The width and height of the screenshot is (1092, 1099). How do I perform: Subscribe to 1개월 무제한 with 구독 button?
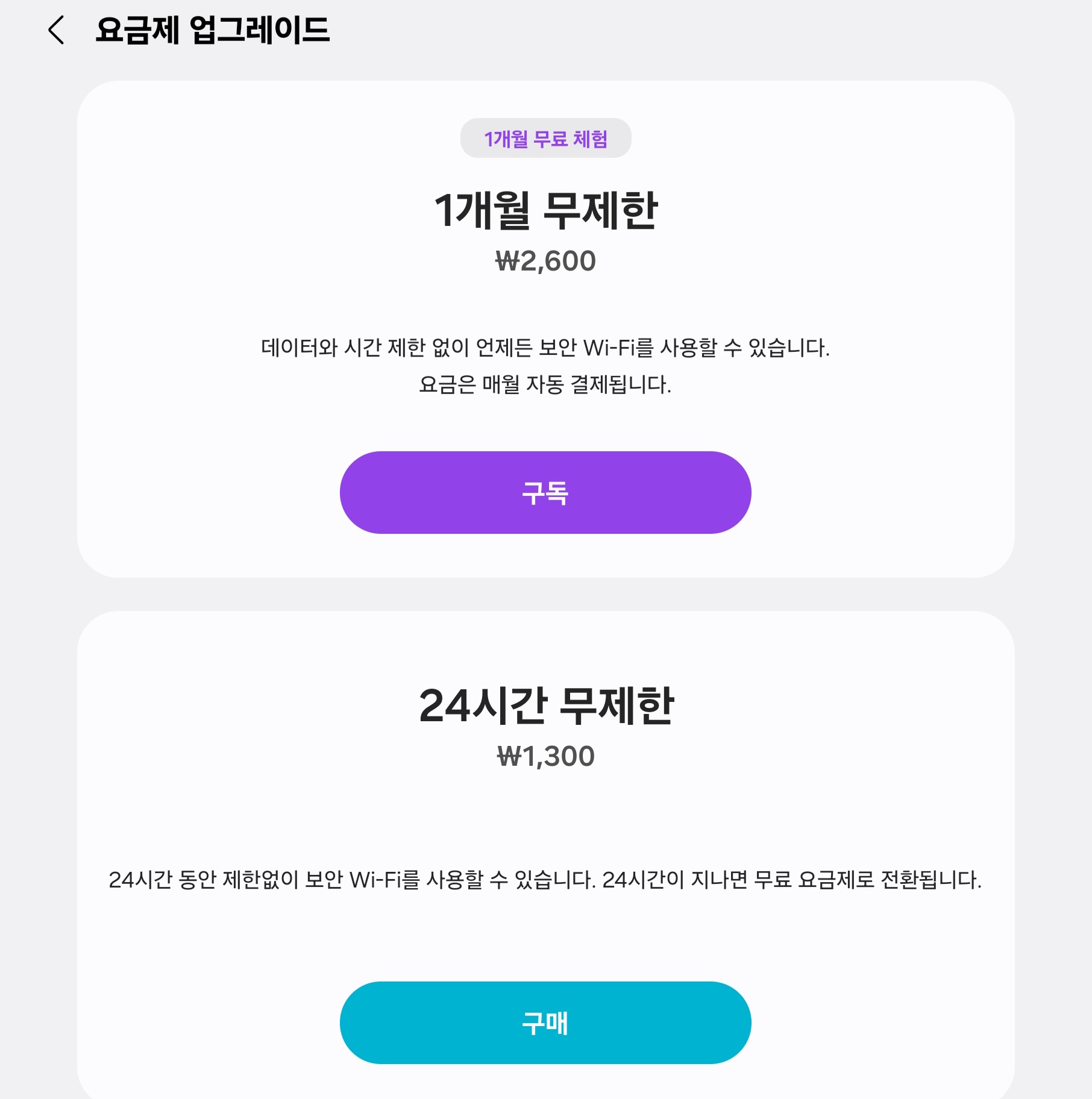[x=545, y=492]
